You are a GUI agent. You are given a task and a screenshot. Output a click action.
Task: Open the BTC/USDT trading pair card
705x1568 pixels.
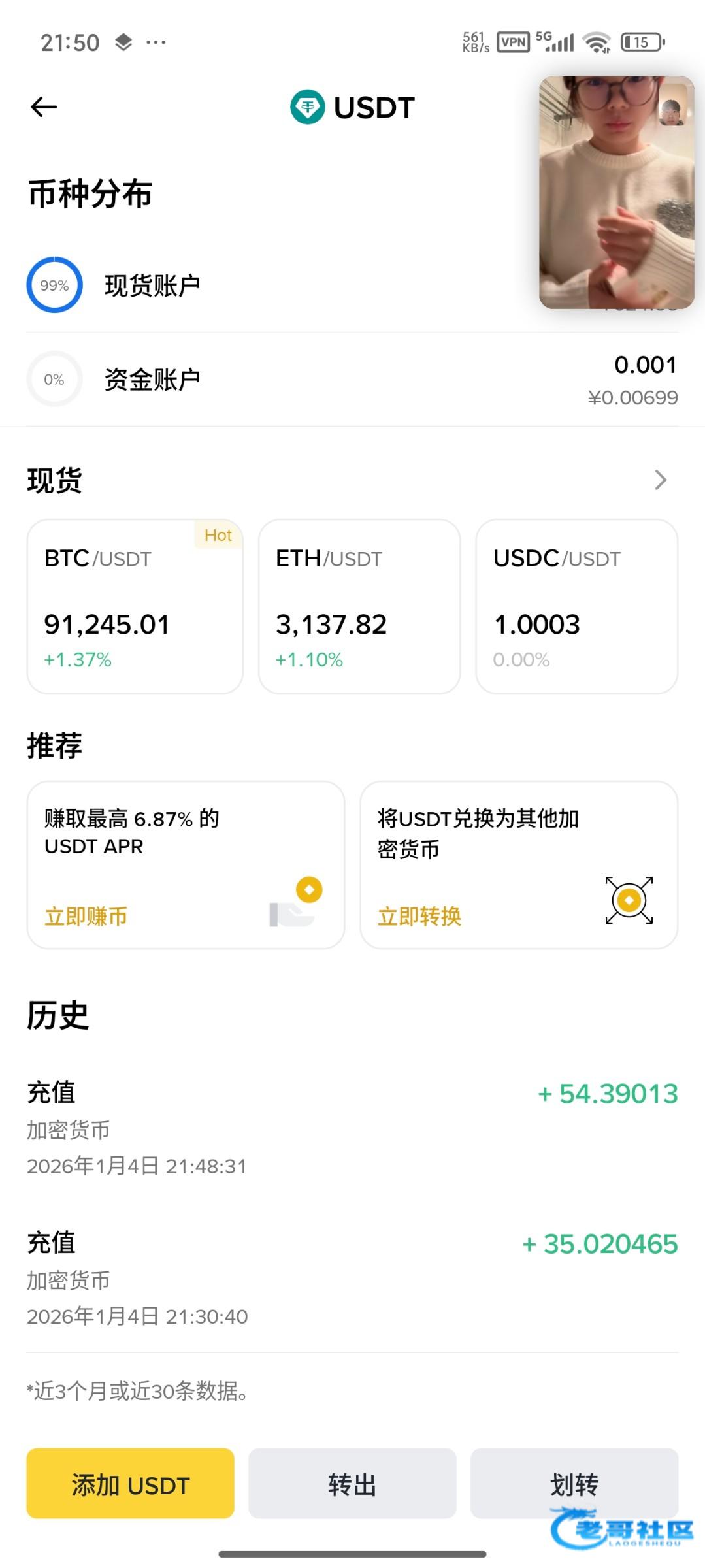click(x=135, y=606)
